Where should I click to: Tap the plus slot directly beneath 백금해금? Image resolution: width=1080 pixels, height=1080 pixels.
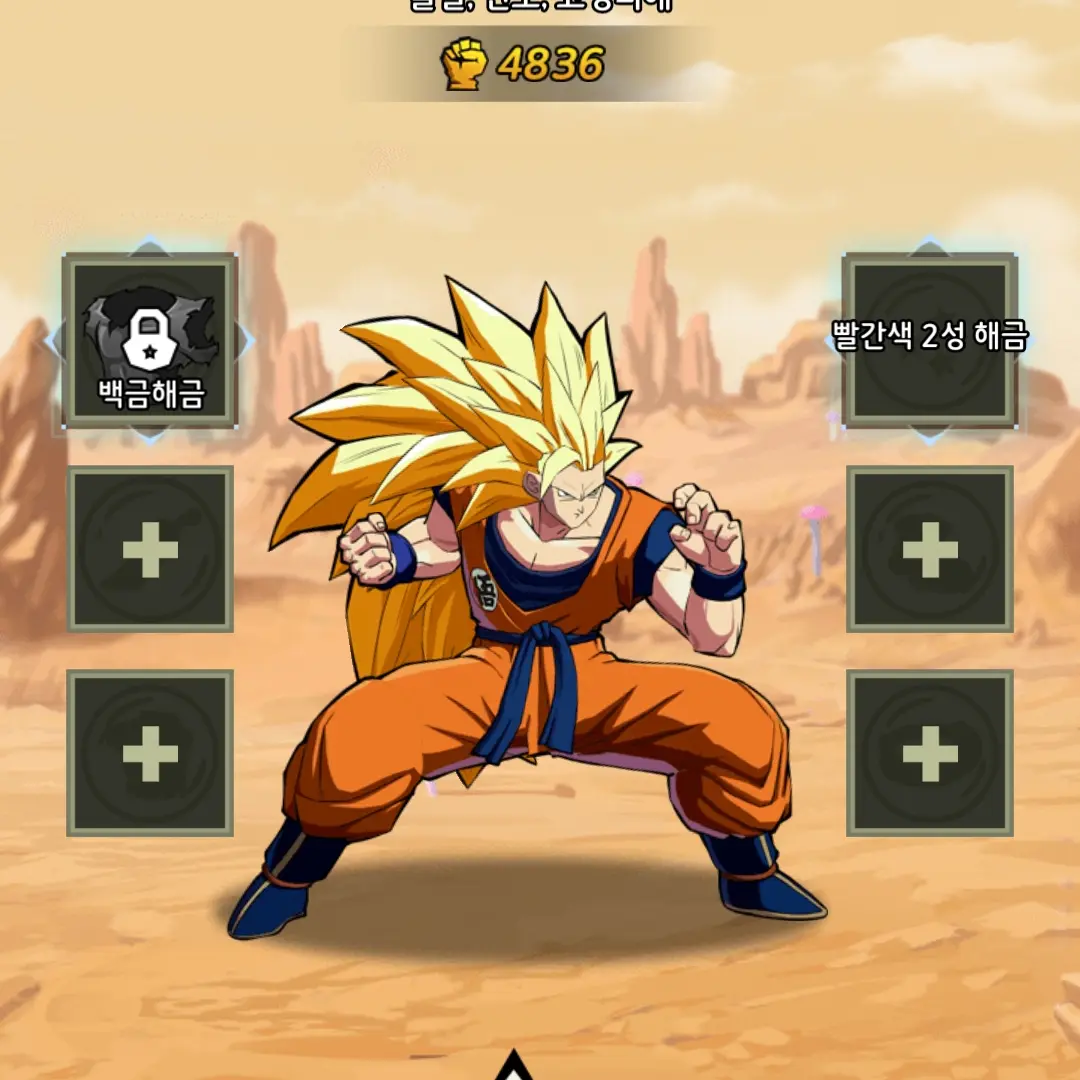(x=150, y=549)
